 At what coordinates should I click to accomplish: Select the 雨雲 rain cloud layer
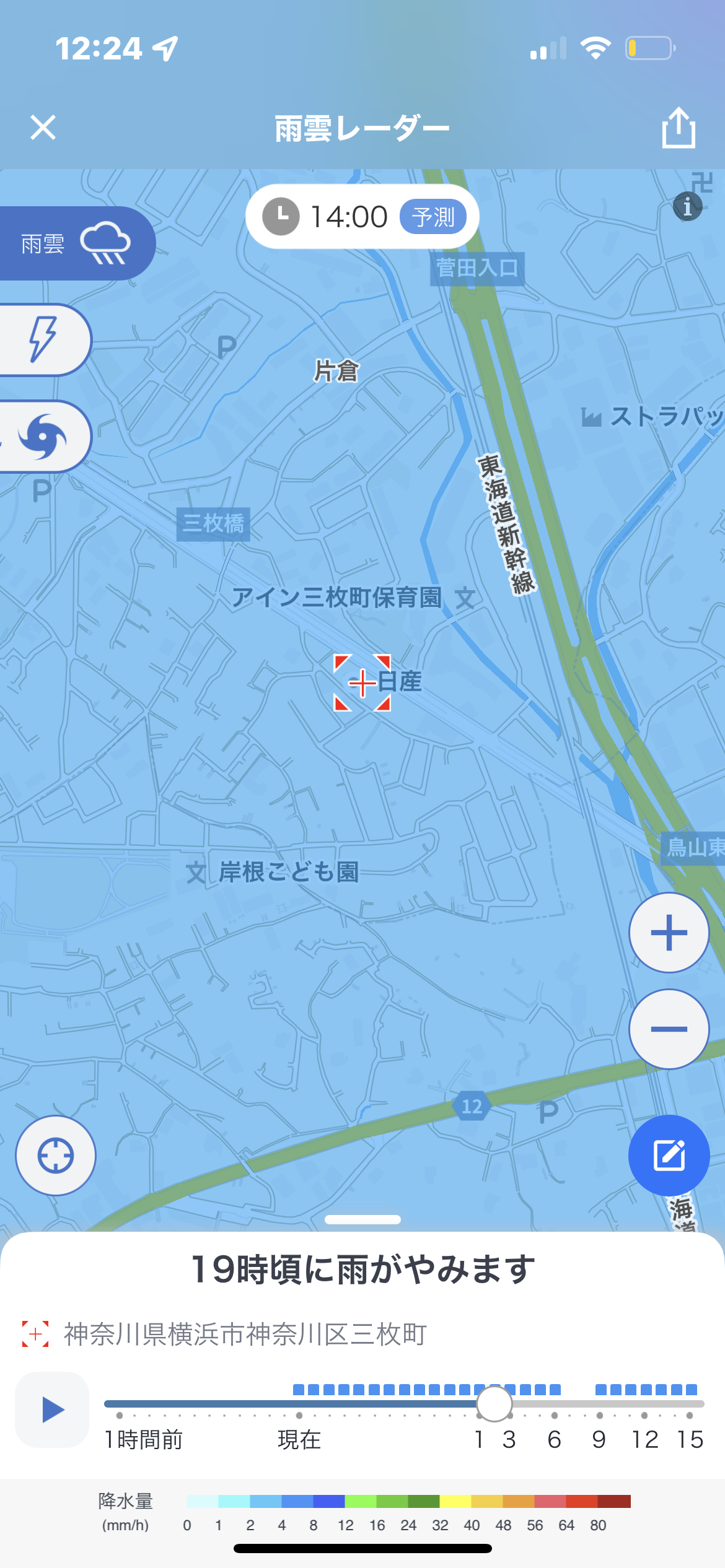pos(74,243)
